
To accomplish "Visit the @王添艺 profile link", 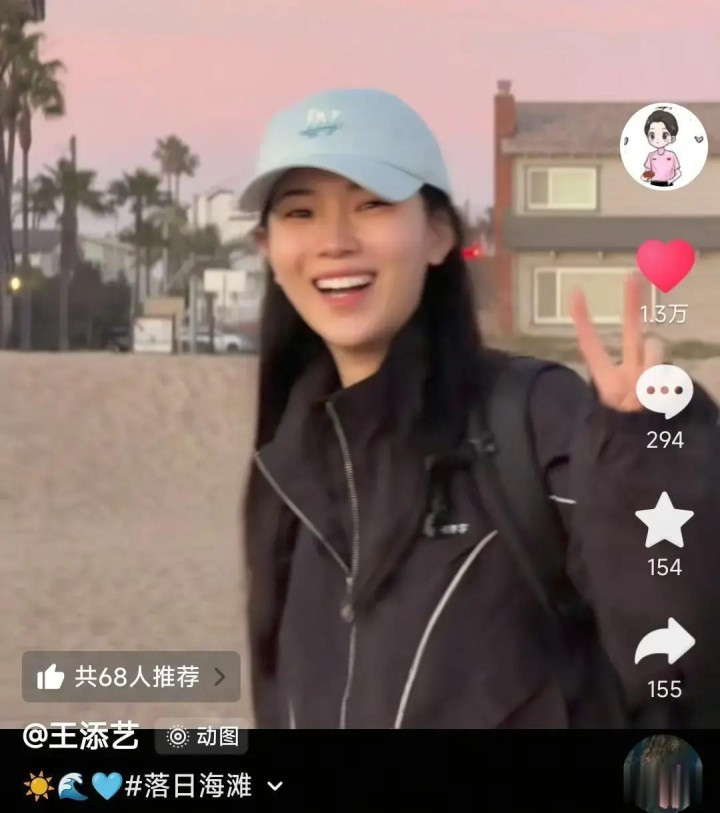I will tap(81, 737).
